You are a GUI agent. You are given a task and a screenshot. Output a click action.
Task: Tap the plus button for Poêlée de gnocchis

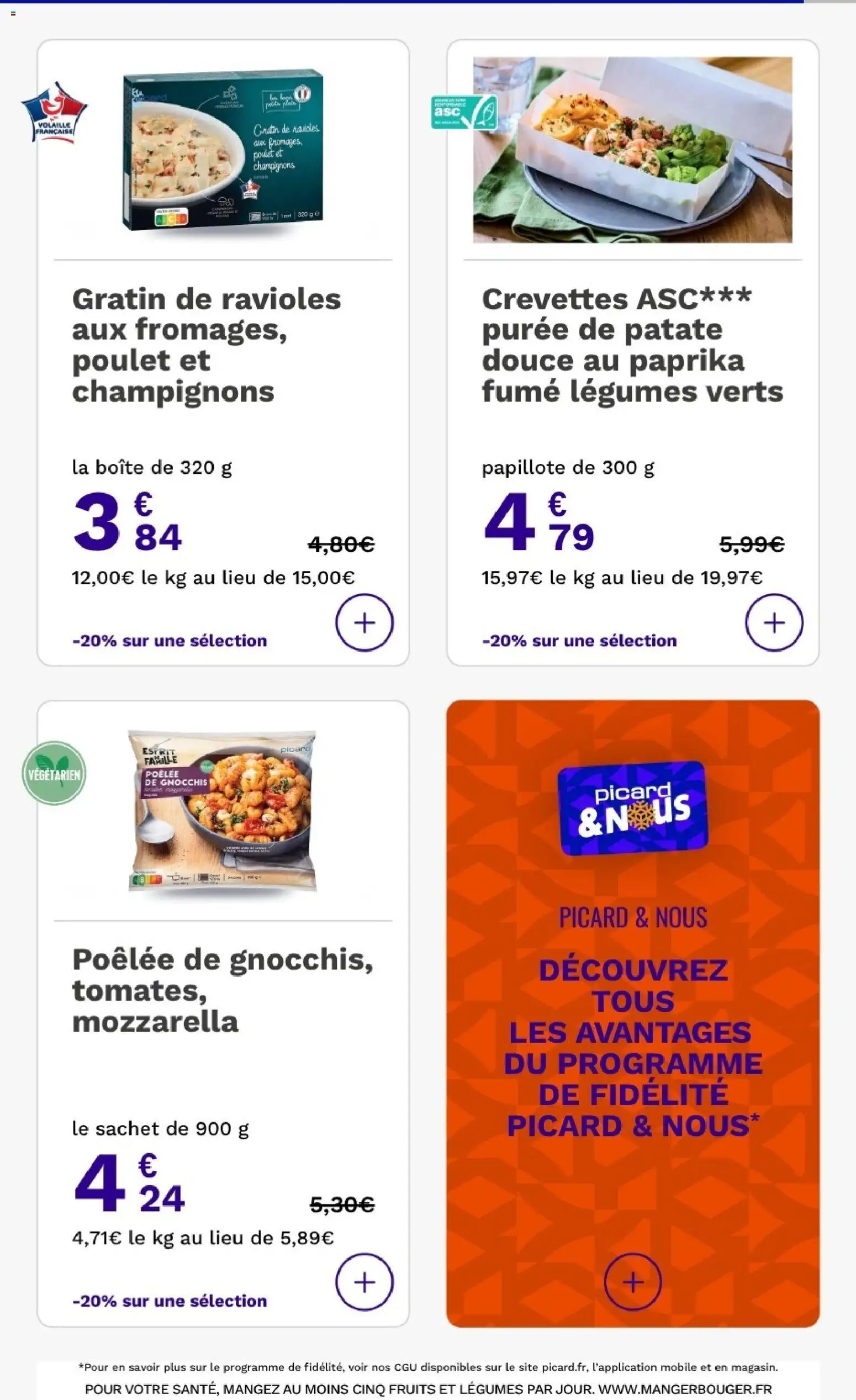point(364,1282)
